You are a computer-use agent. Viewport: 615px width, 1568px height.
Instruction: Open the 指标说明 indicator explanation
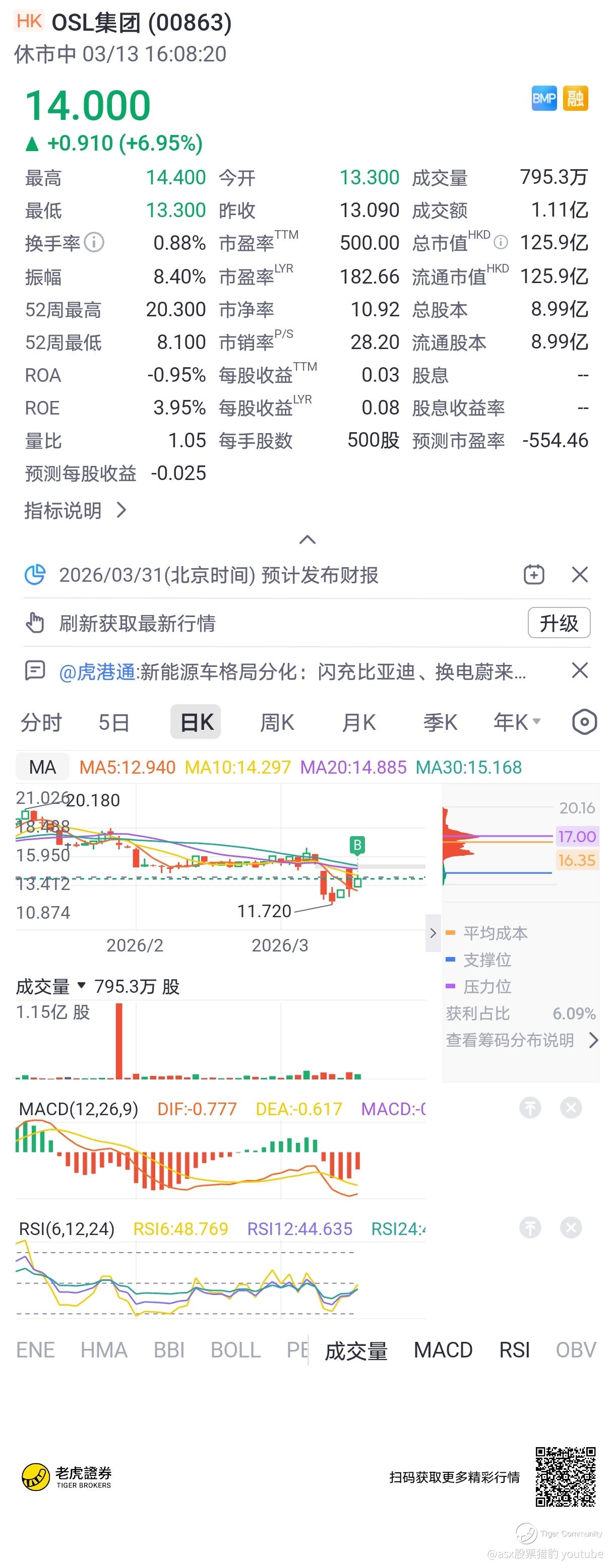[x=75, y=510]
